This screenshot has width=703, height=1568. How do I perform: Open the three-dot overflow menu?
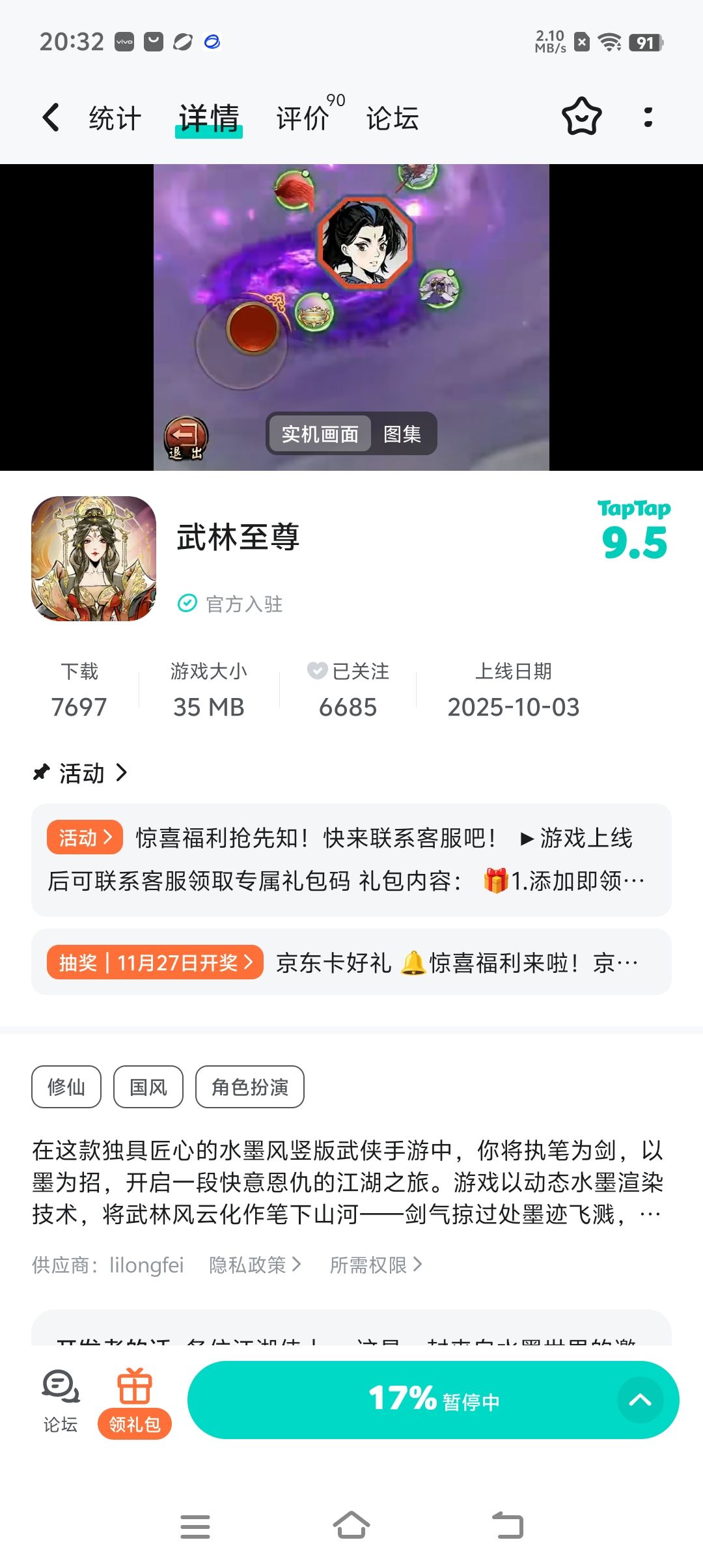tap(648, 117)
